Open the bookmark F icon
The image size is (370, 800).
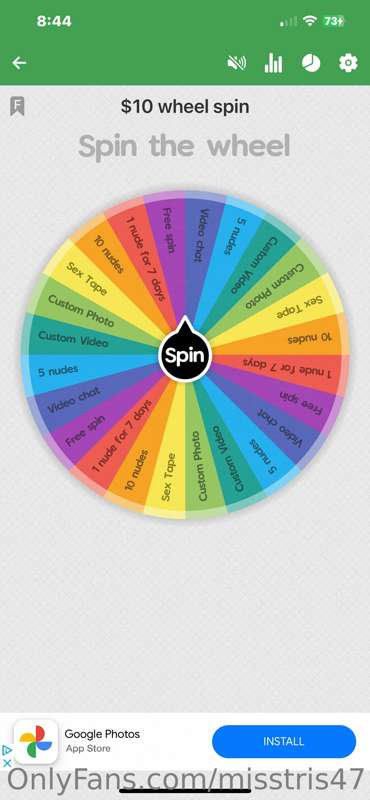pos(17,106)
